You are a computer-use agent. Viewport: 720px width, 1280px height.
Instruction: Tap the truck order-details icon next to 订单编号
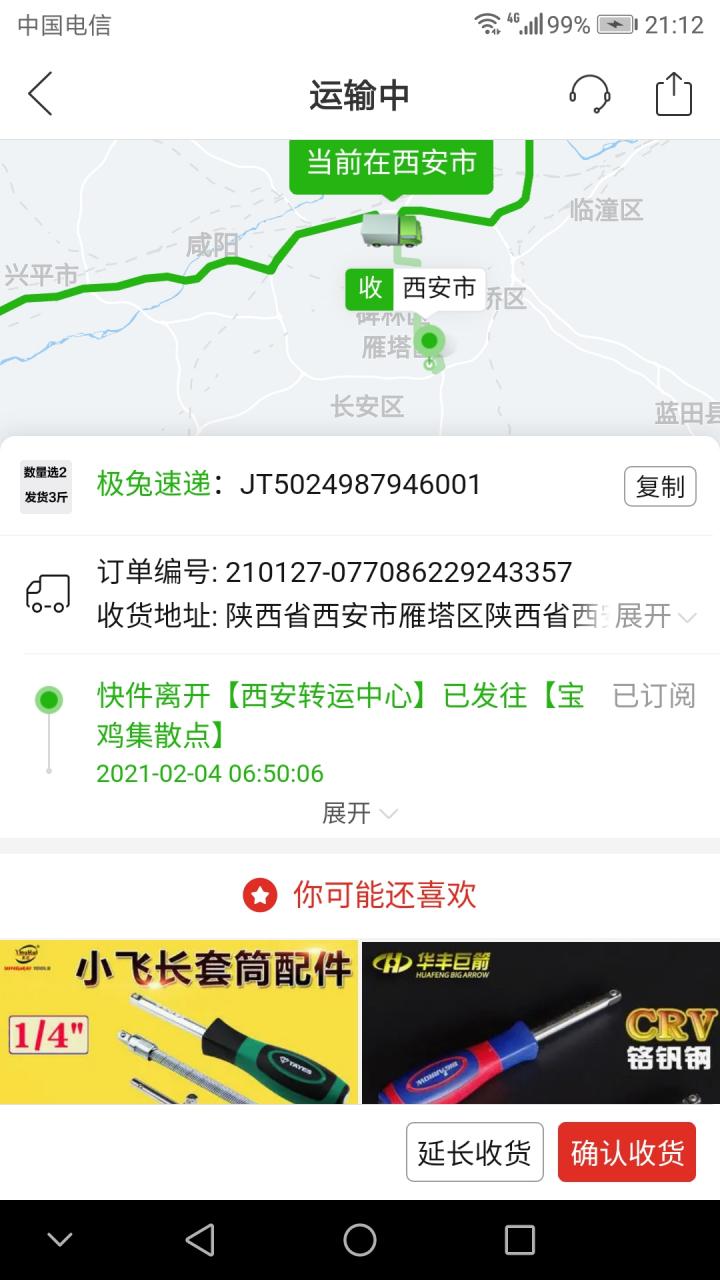point(47,592)
